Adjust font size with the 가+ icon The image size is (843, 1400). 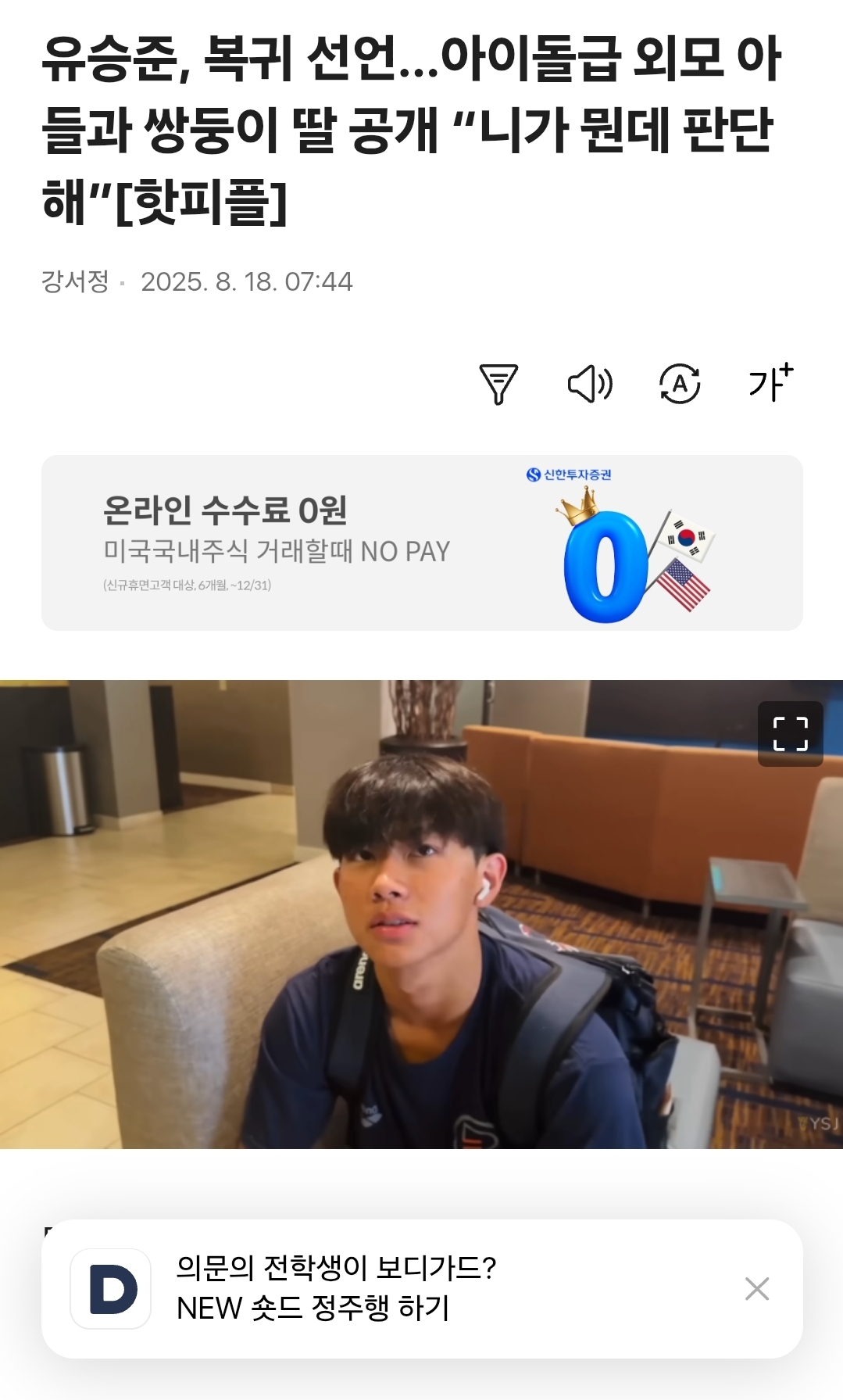click(x=770, y=383)
